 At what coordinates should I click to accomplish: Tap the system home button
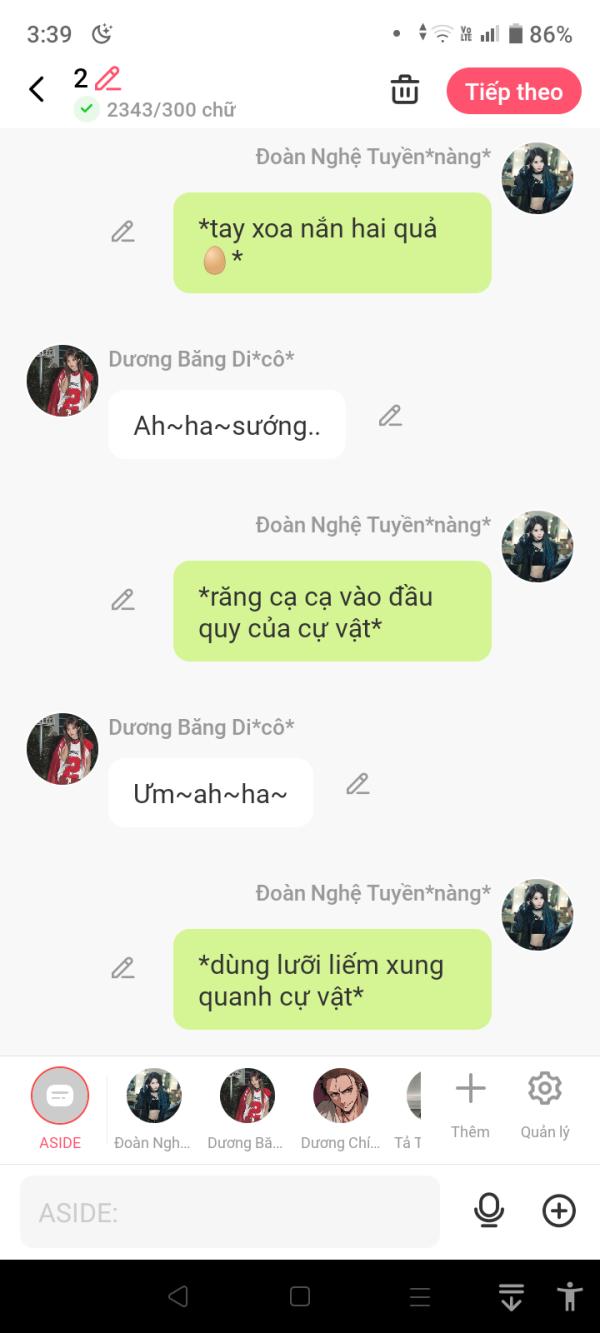pyautogui.click(x=300, y=1297)
